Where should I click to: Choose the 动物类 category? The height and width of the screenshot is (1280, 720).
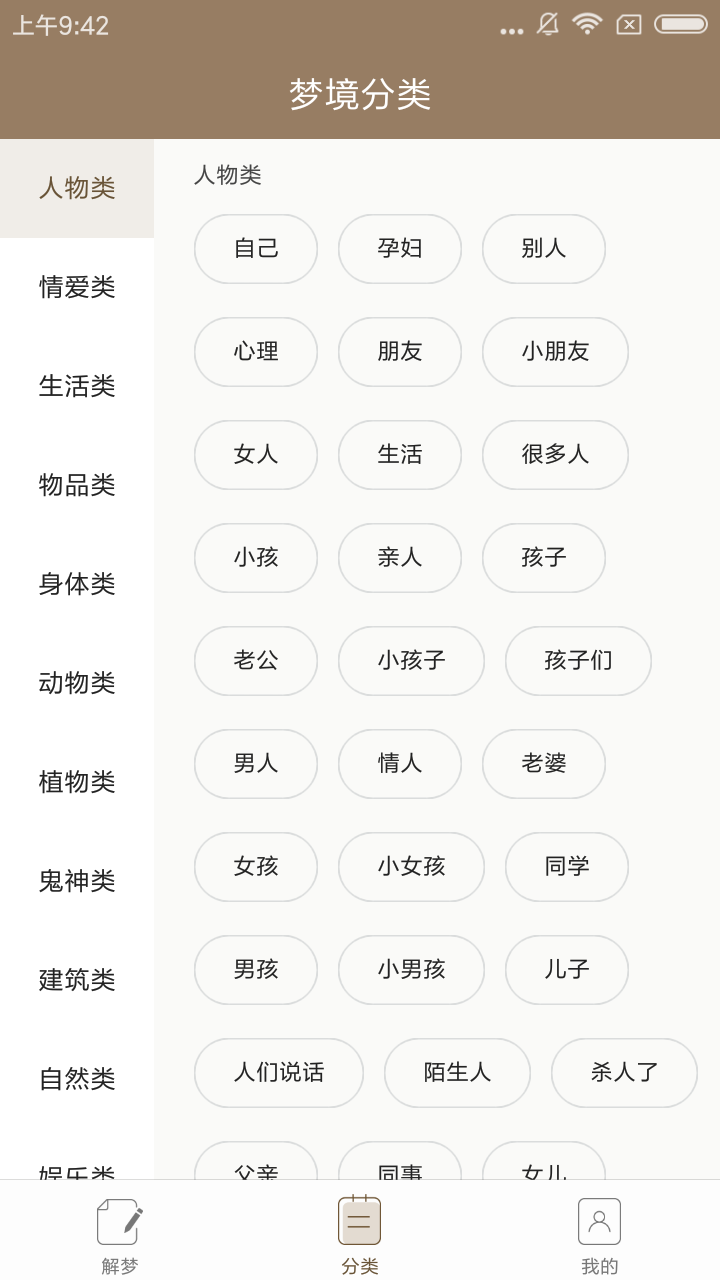coord(77,683)
